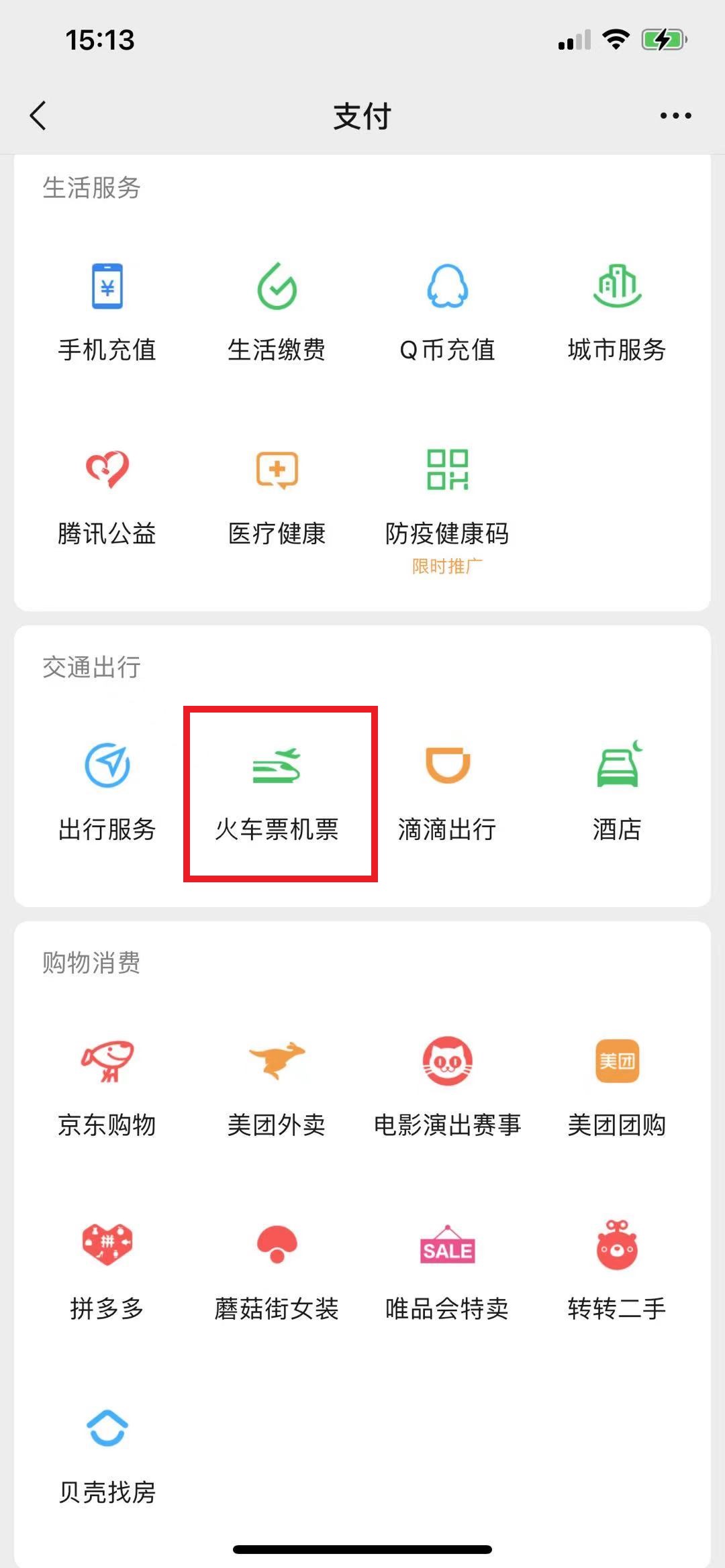Open the three-dot overflow menu
Viewport: 725px width, 1568px height.
coord(675,116)
